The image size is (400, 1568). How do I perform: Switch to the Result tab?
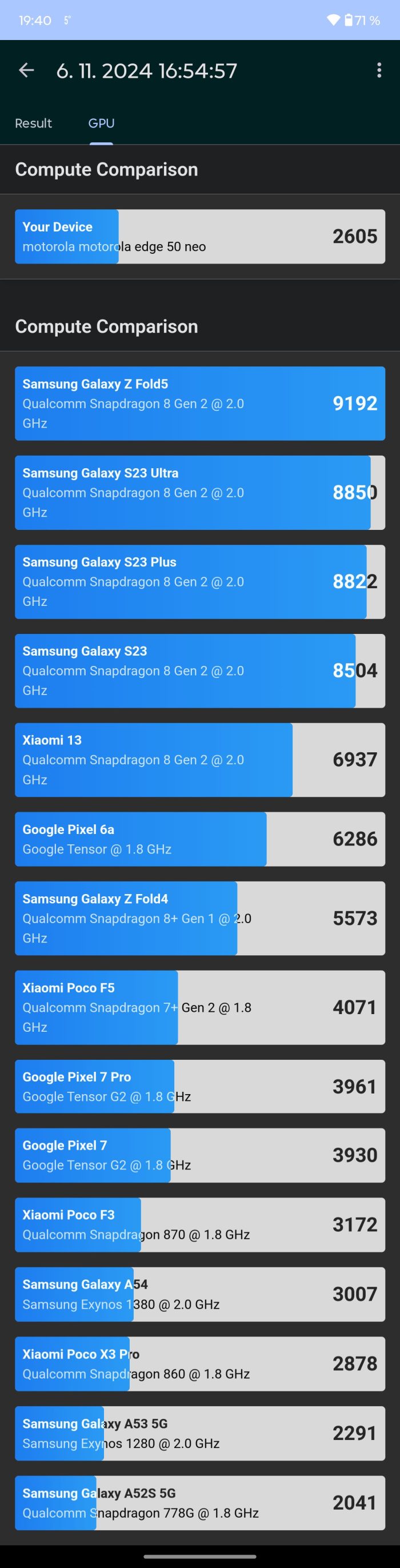(34, 123)
